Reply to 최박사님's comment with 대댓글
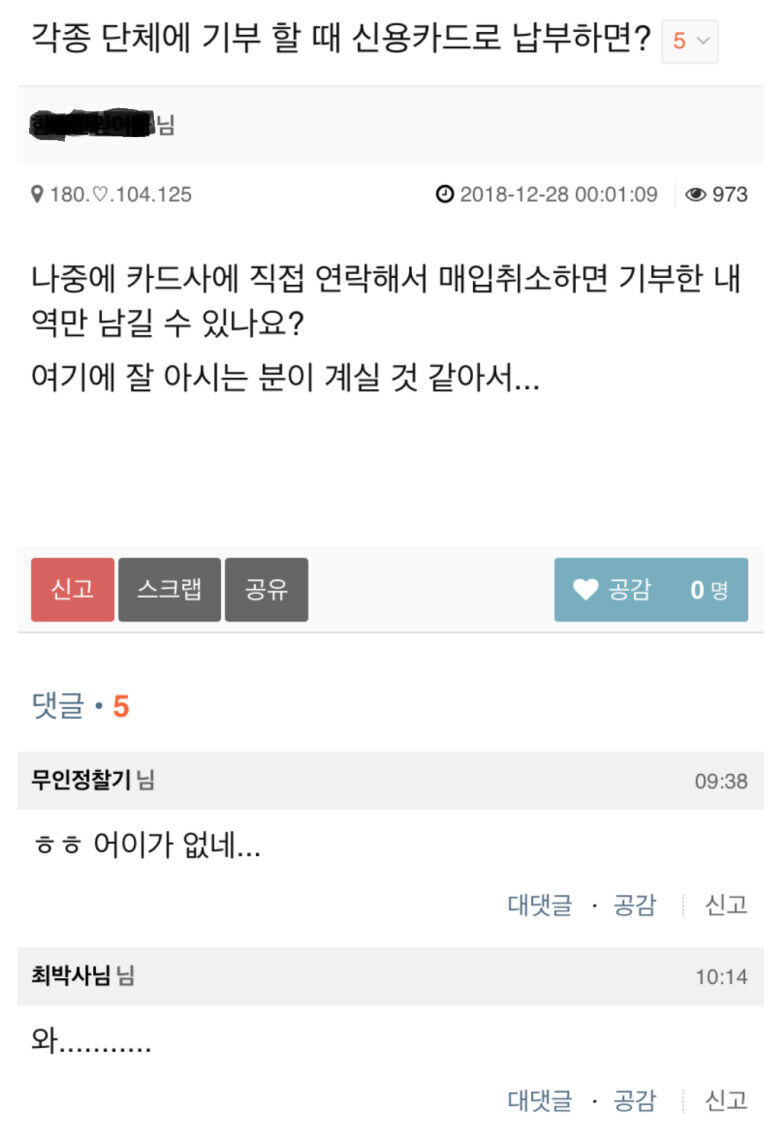Viewport: 780px width, 1141px height. coord(540,1101)
